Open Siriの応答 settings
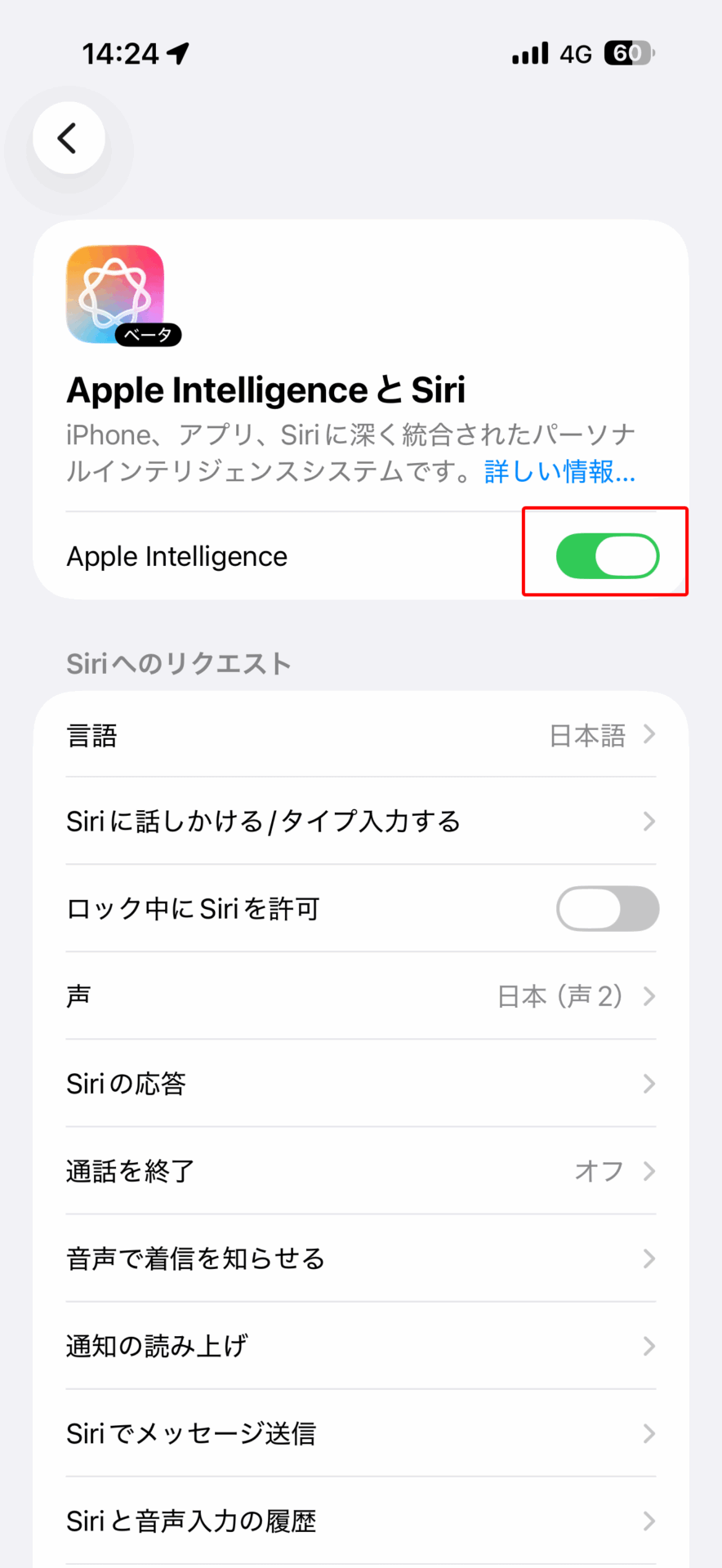Viewport: 722px width, 1568px height. [360, 1084]
